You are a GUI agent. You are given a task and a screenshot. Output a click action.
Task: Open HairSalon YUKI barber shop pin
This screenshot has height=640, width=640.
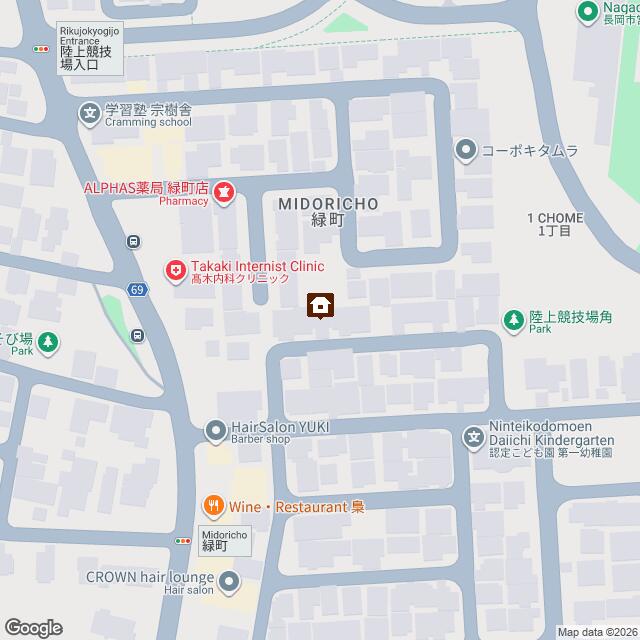tap(215, 431)
